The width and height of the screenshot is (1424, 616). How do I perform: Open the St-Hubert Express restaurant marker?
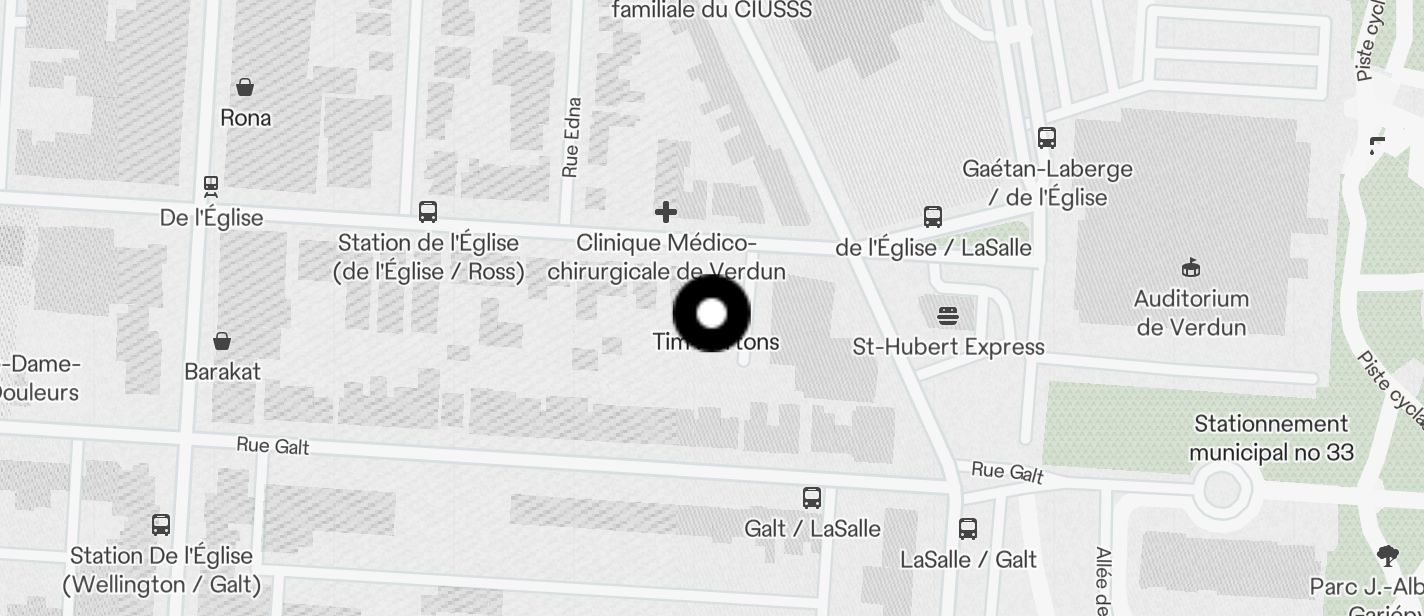[x=948, y=317]
